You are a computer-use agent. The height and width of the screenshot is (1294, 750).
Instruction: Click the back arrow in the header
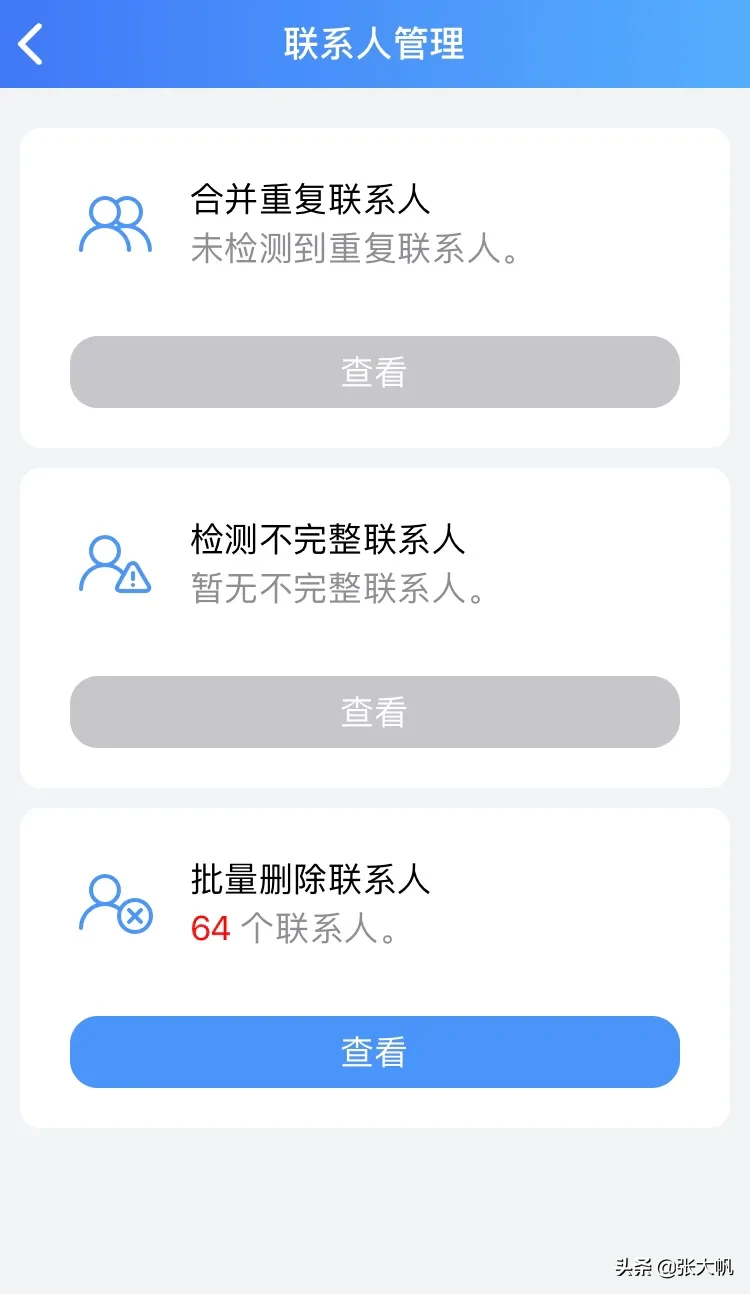(30, 45)
